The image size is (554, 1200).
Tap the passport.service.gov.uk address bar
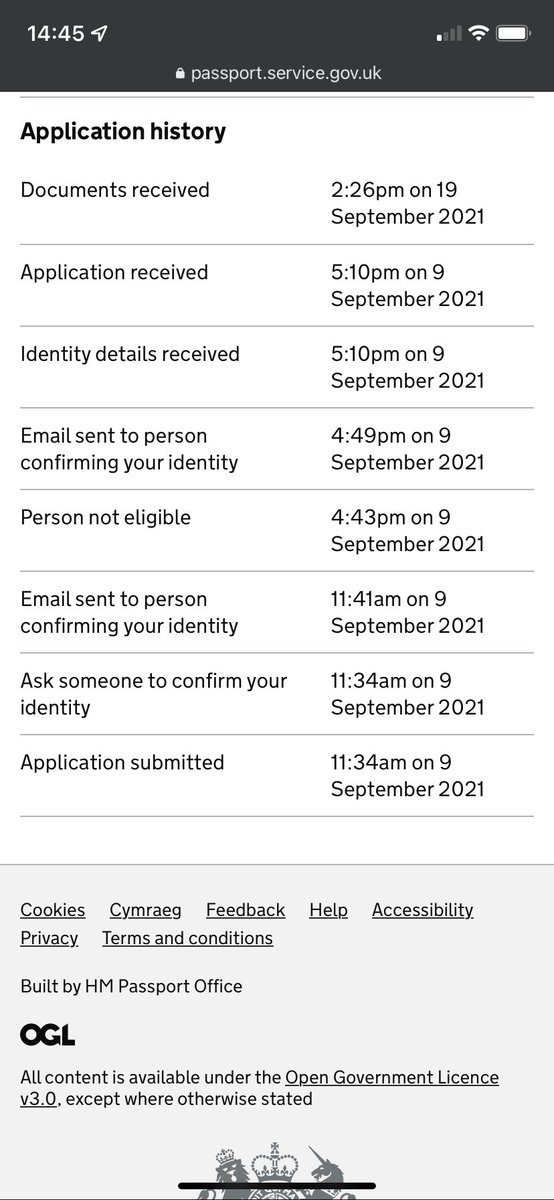277,73
